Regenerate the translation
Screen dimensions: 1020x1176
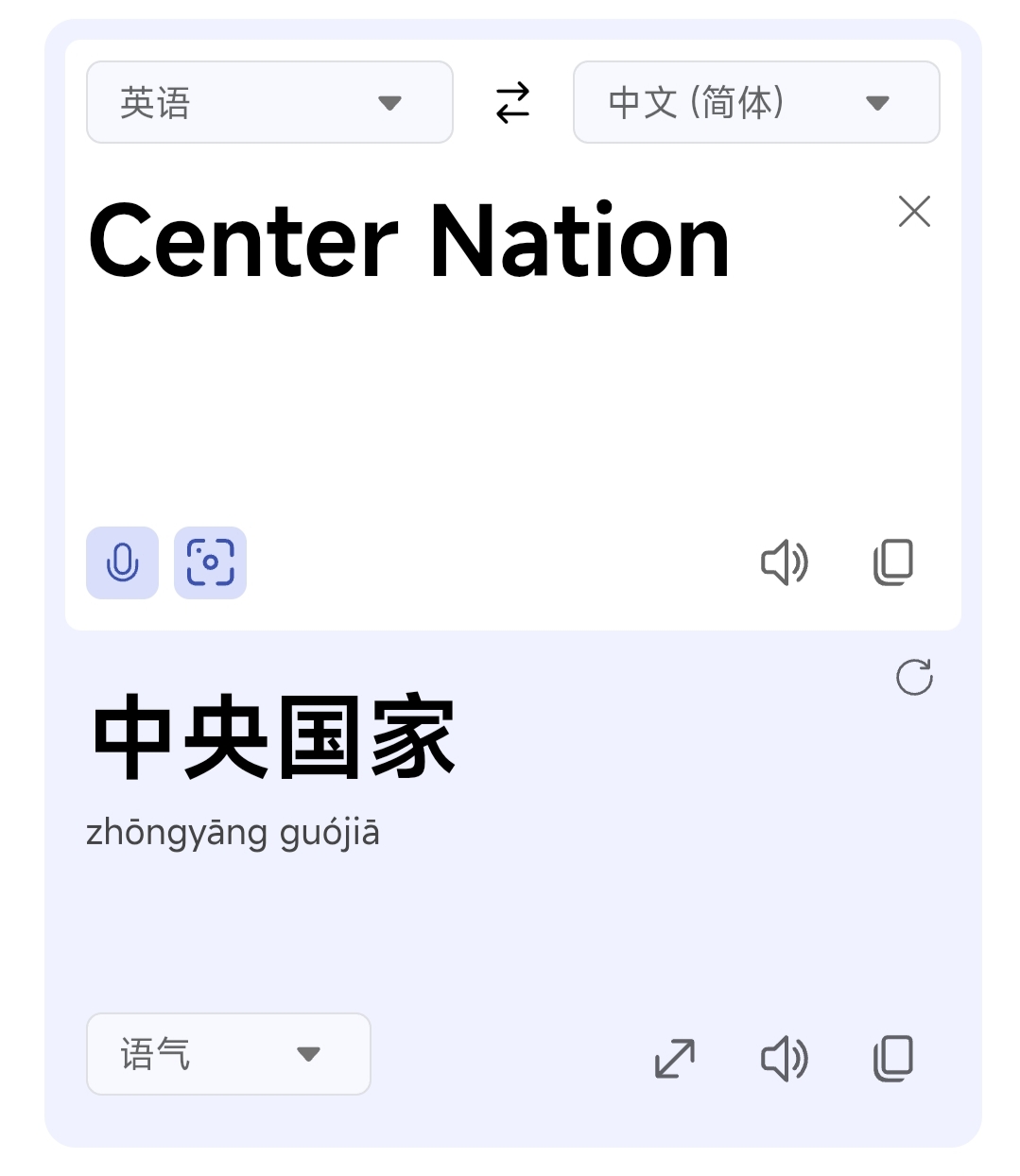(914, 677)
